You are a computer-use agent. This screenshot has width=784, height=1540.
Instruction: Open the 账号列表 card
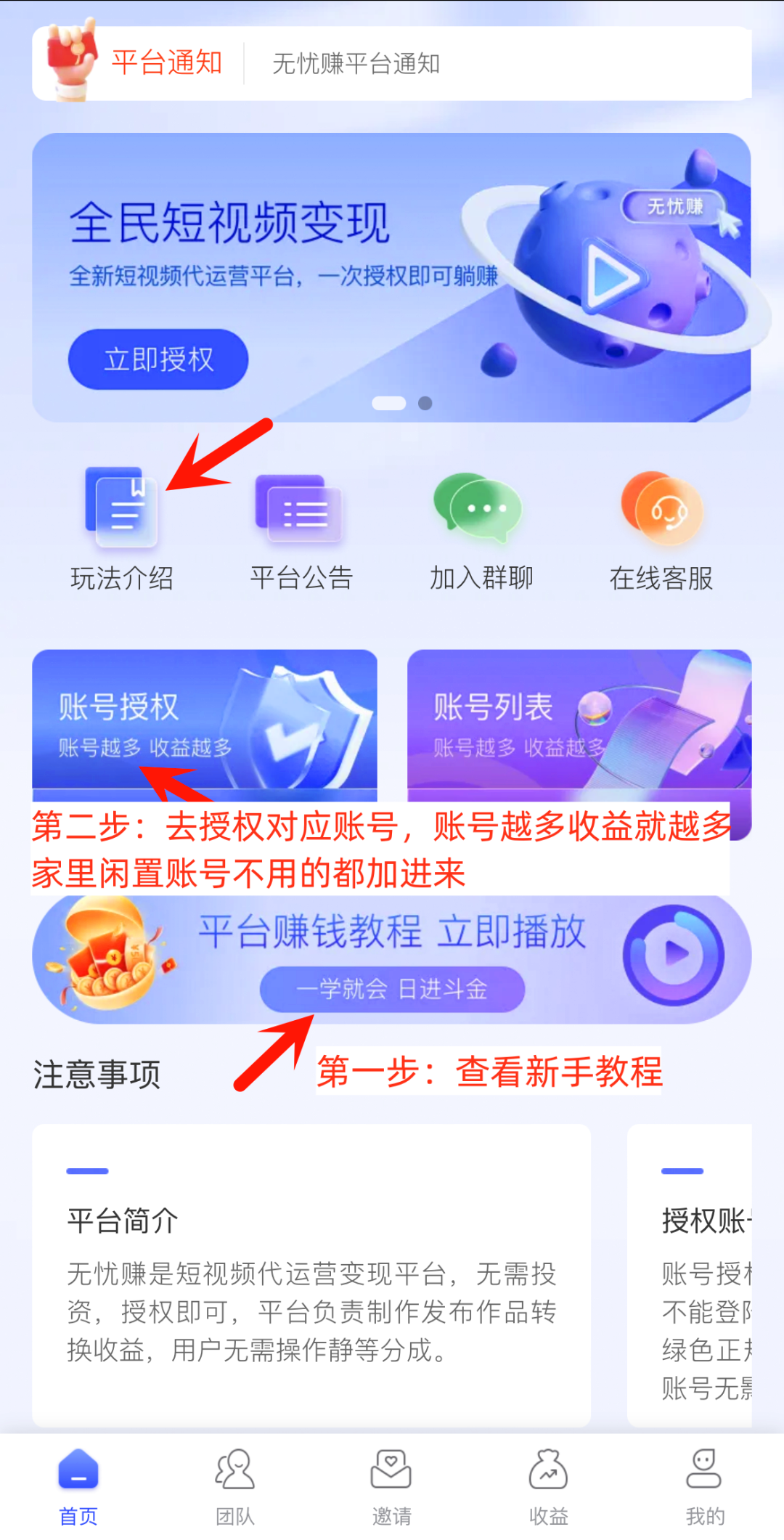pos(579,719)
